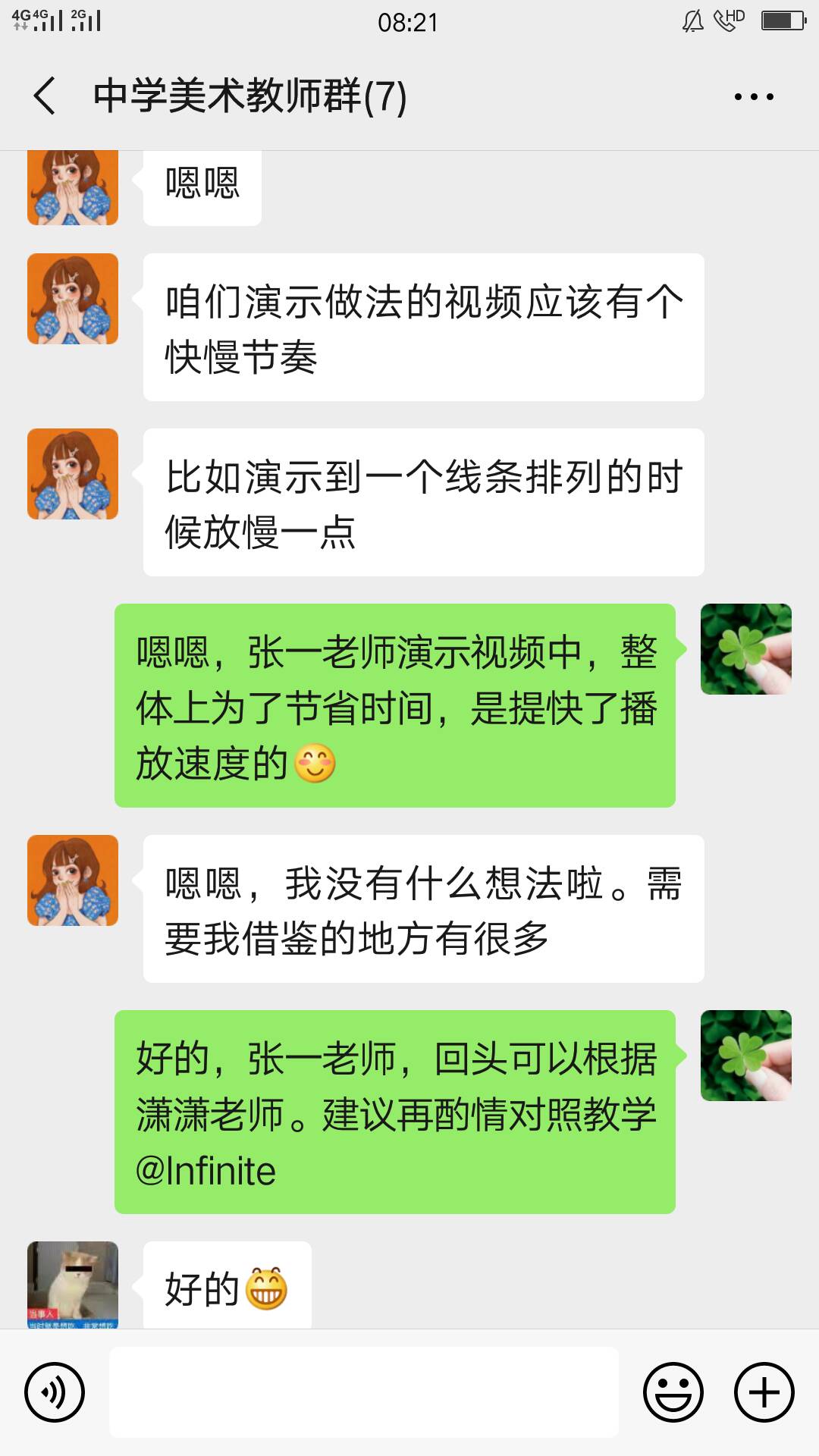Open the three-dot chat info menu
The height and width of the screenshot is (1456, 819).
point(754,97)
